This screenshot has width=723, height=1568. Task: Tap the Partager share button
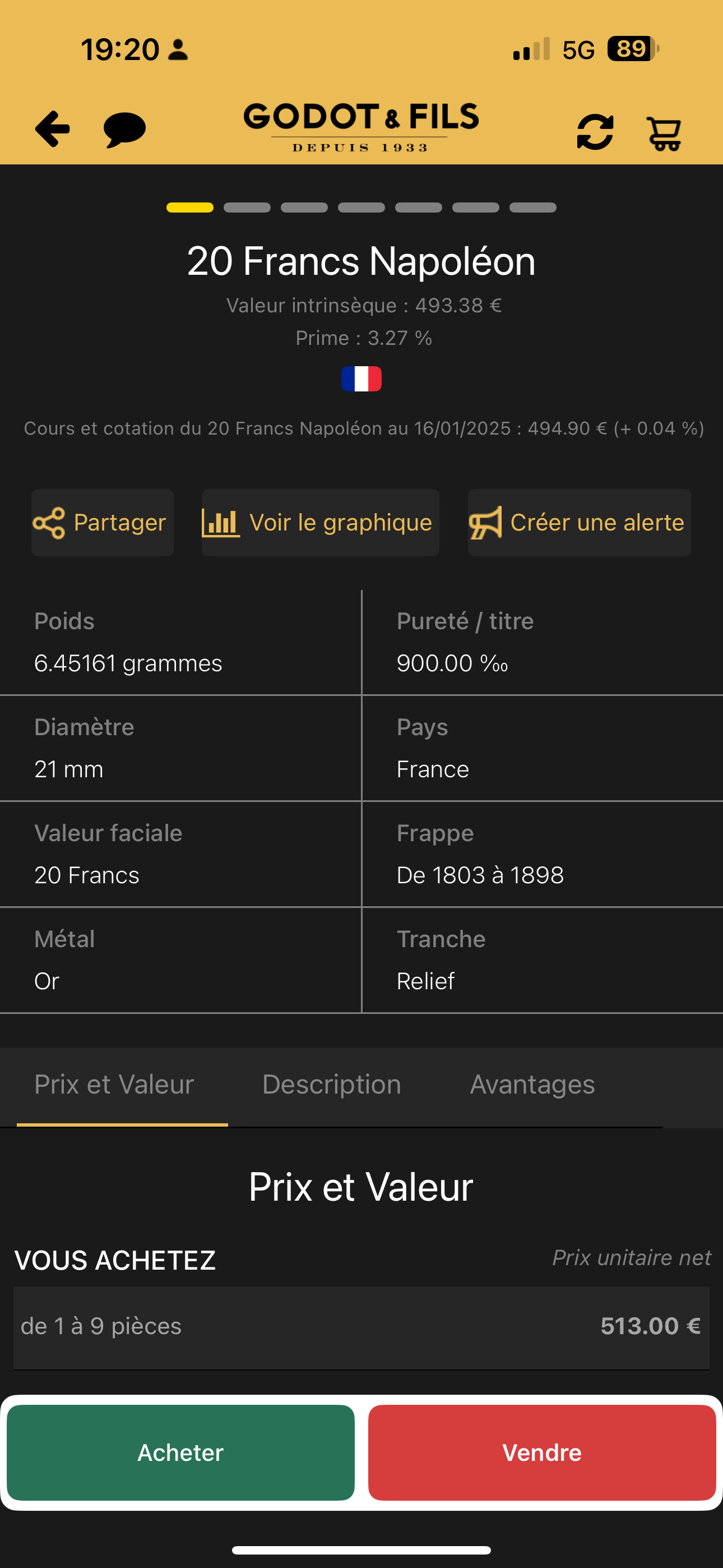click(x=102, y=522)
